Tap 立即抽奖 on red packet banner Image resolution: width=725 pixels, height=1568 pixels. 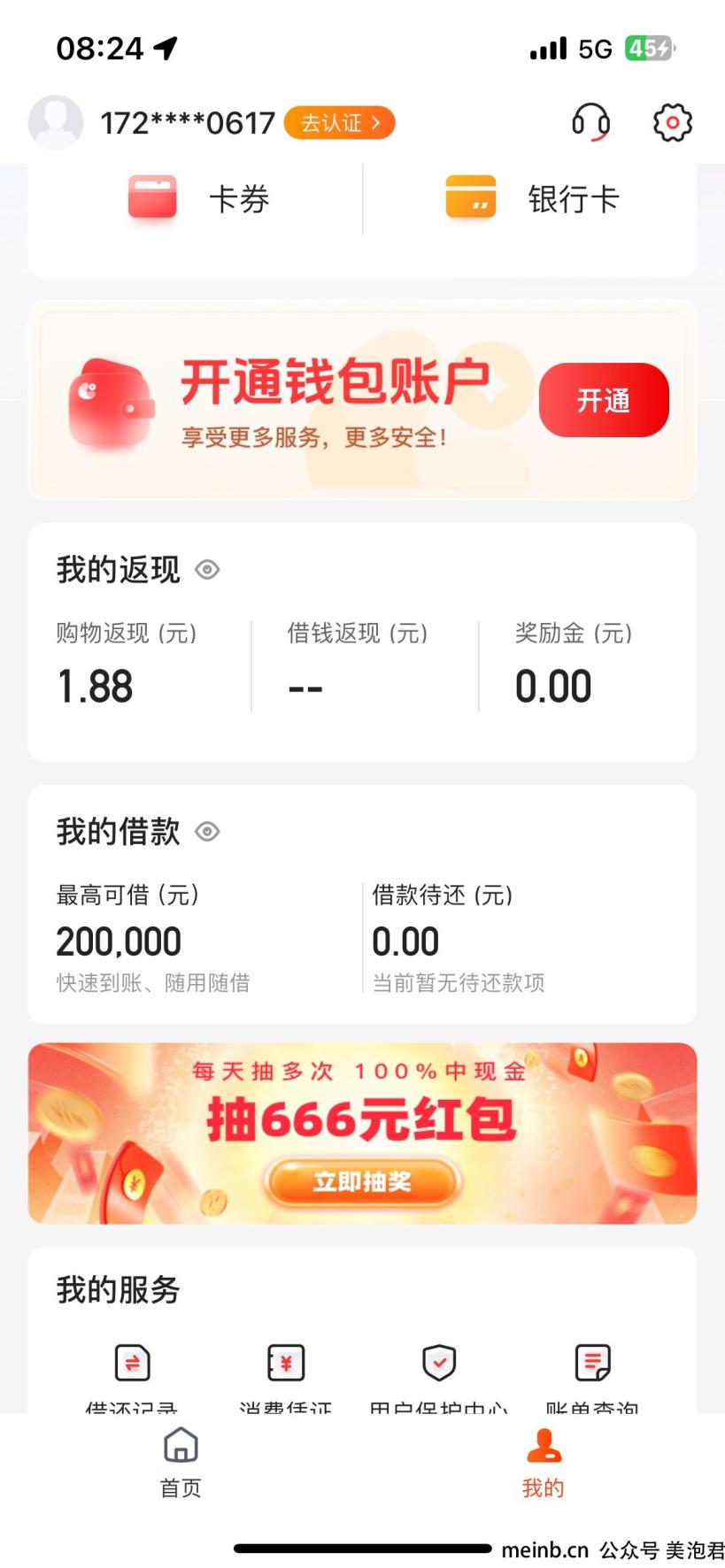(362, 1181)
